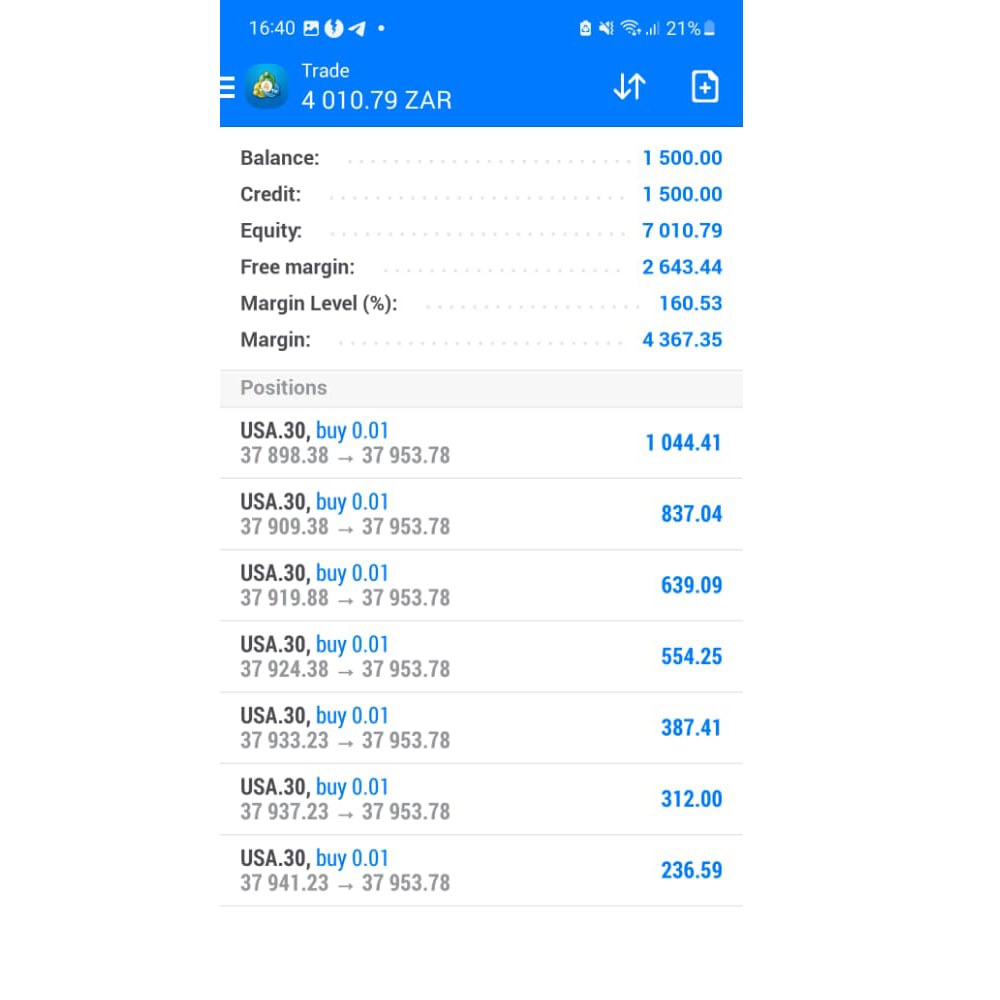This screenshot has height=1000, width=1000.
Task: Select the position with profit 837.04
Action: pyautogui.click(x=480, y=514)
